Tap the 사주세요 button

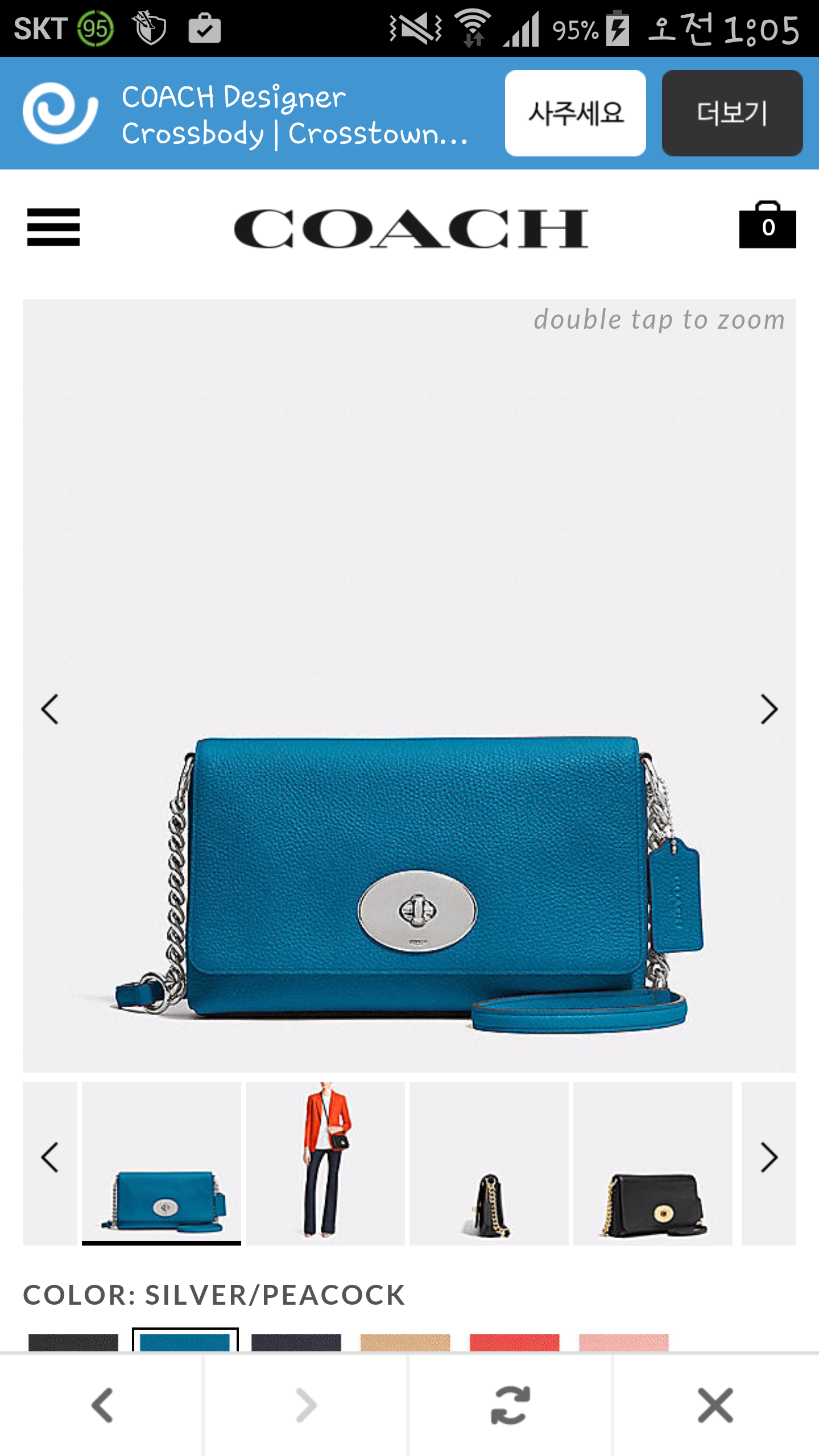(575, 113)
